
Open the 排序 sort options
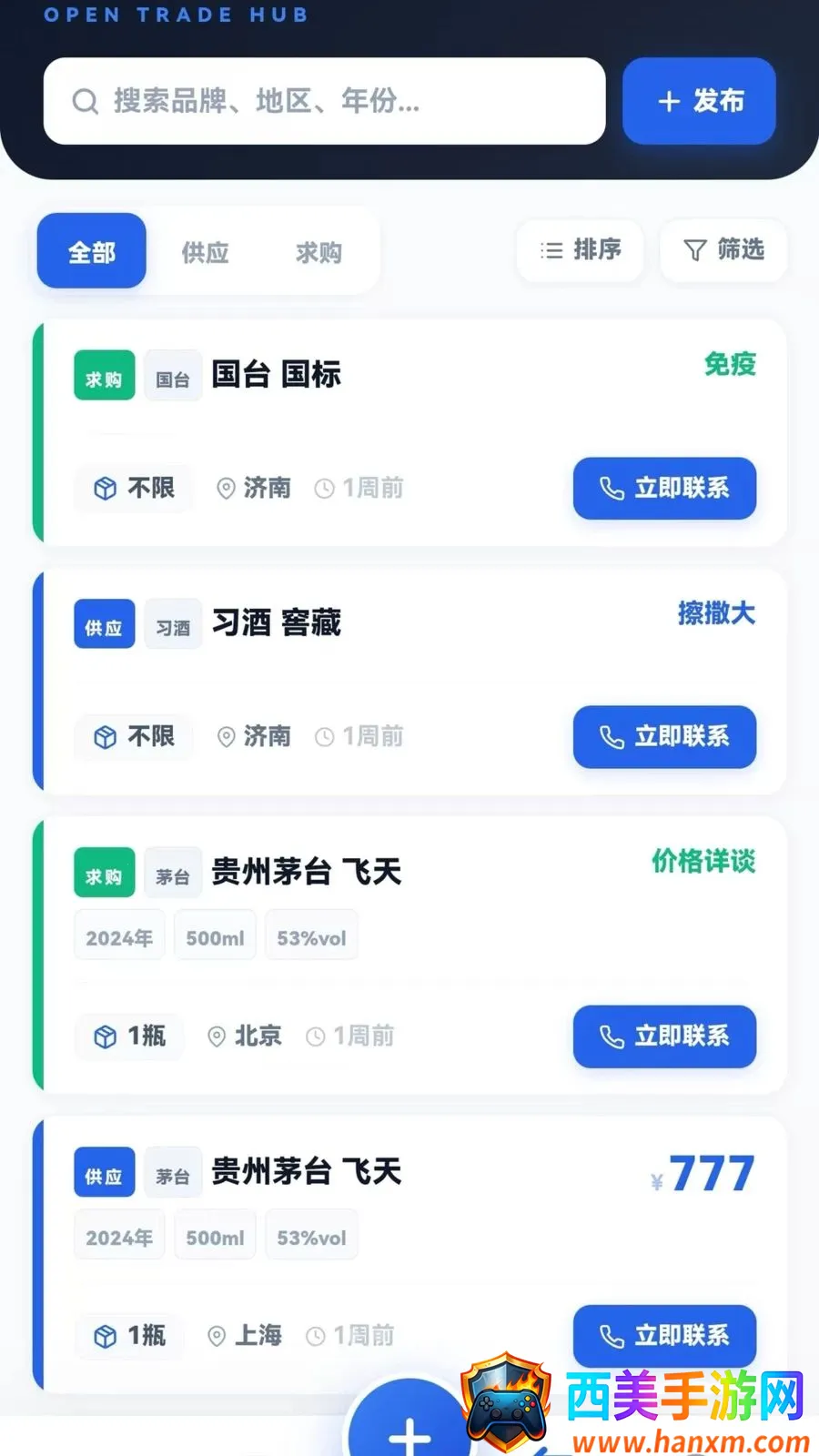point(580,249)
